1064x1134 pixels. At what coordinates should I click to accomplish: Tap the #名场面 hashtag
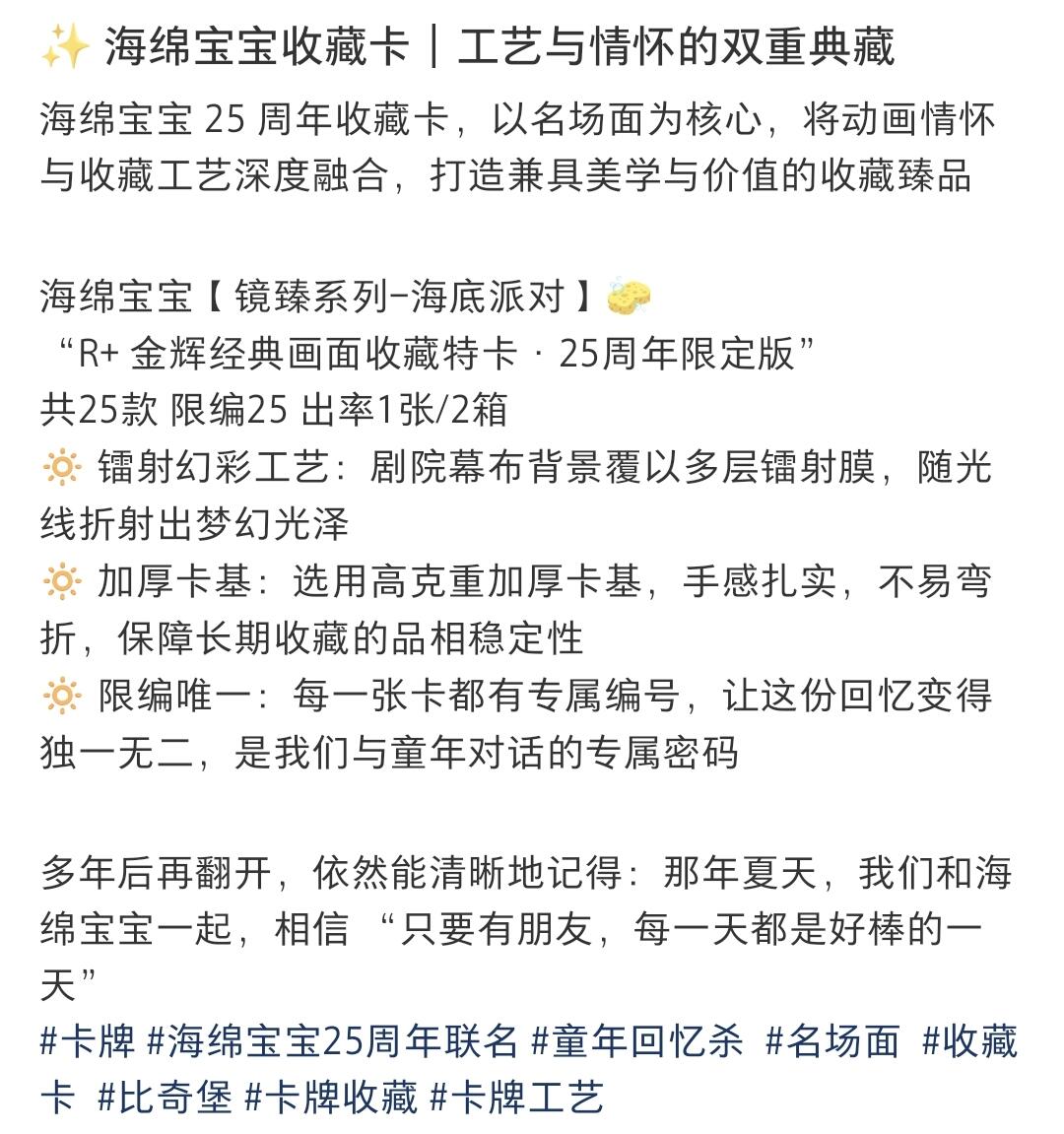point(832,1040)
